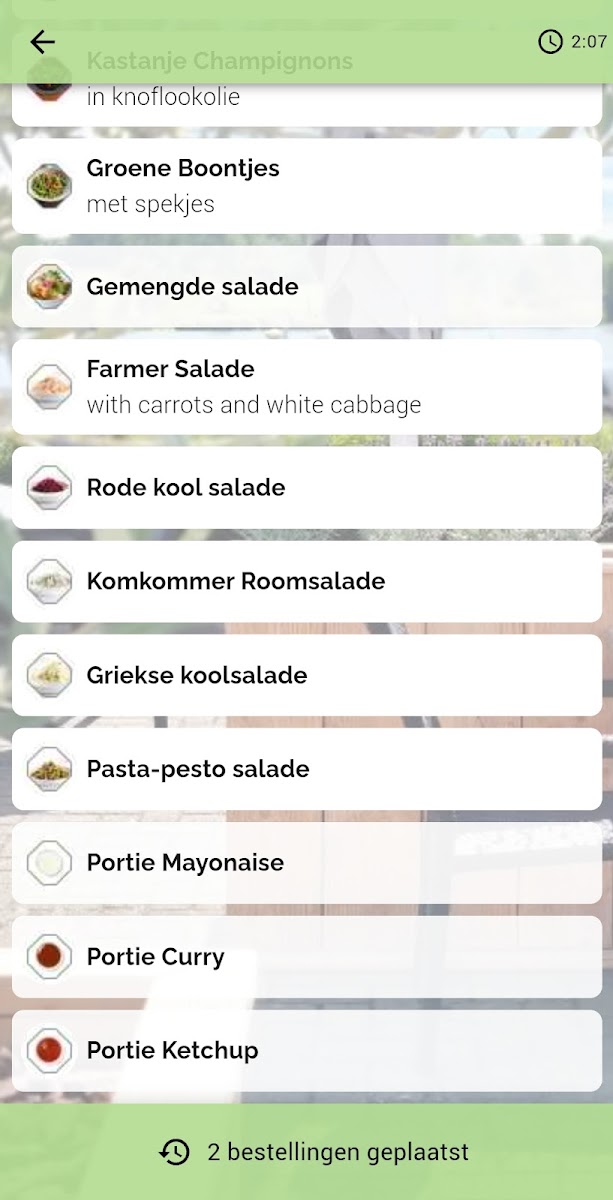Viewport: 613px width, 1200px height.
Task: Open Farmer Salade with carrots
Action: coord(306,387)
